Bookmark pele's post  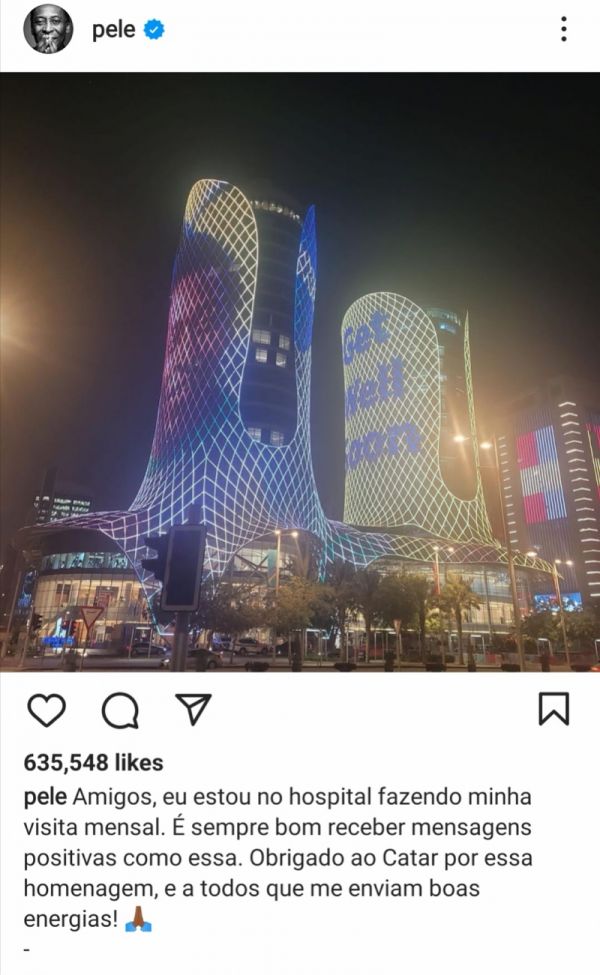pos(553,709)
